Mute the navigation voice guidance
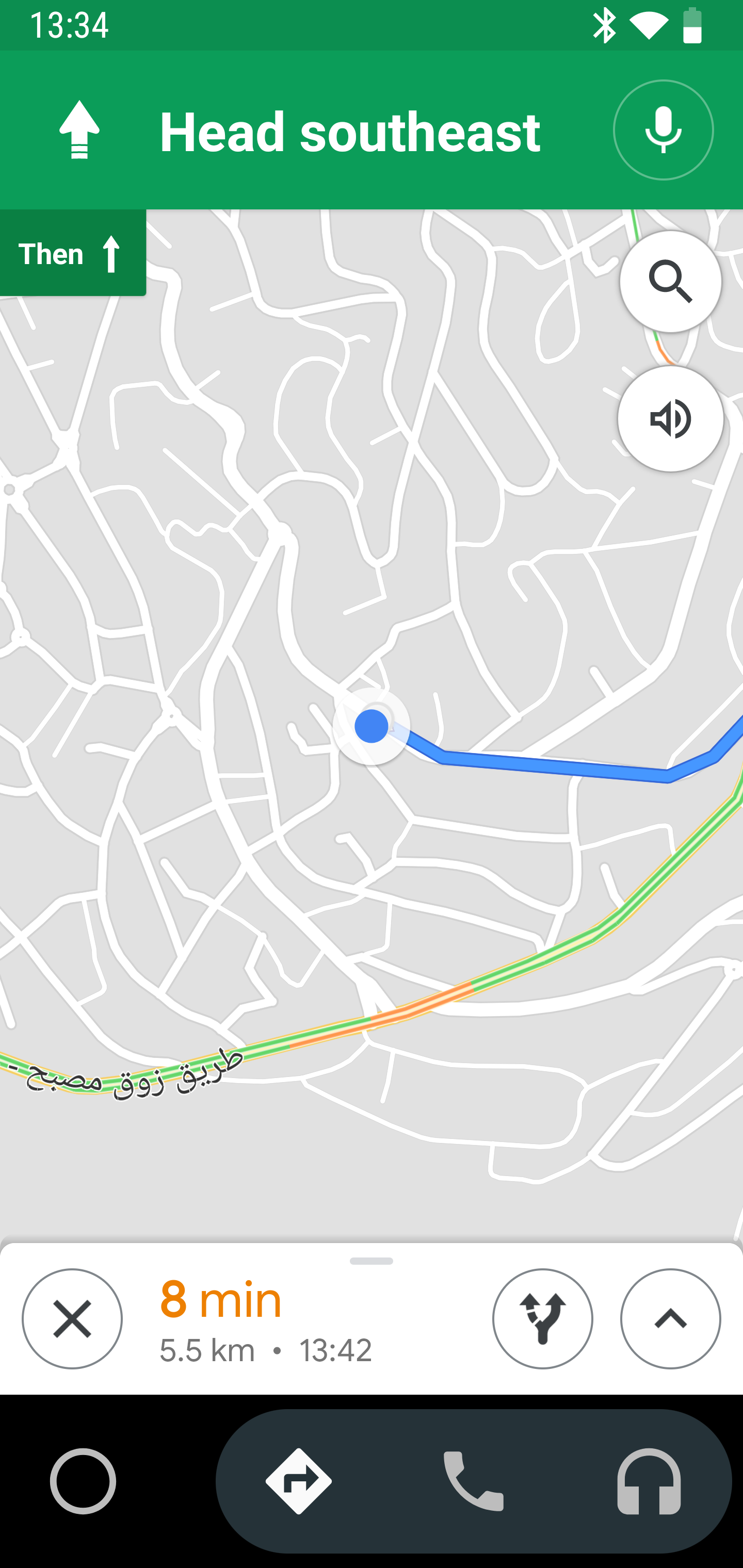The height and width of the screenshot is (1568, 743). (x=670, y=419)
